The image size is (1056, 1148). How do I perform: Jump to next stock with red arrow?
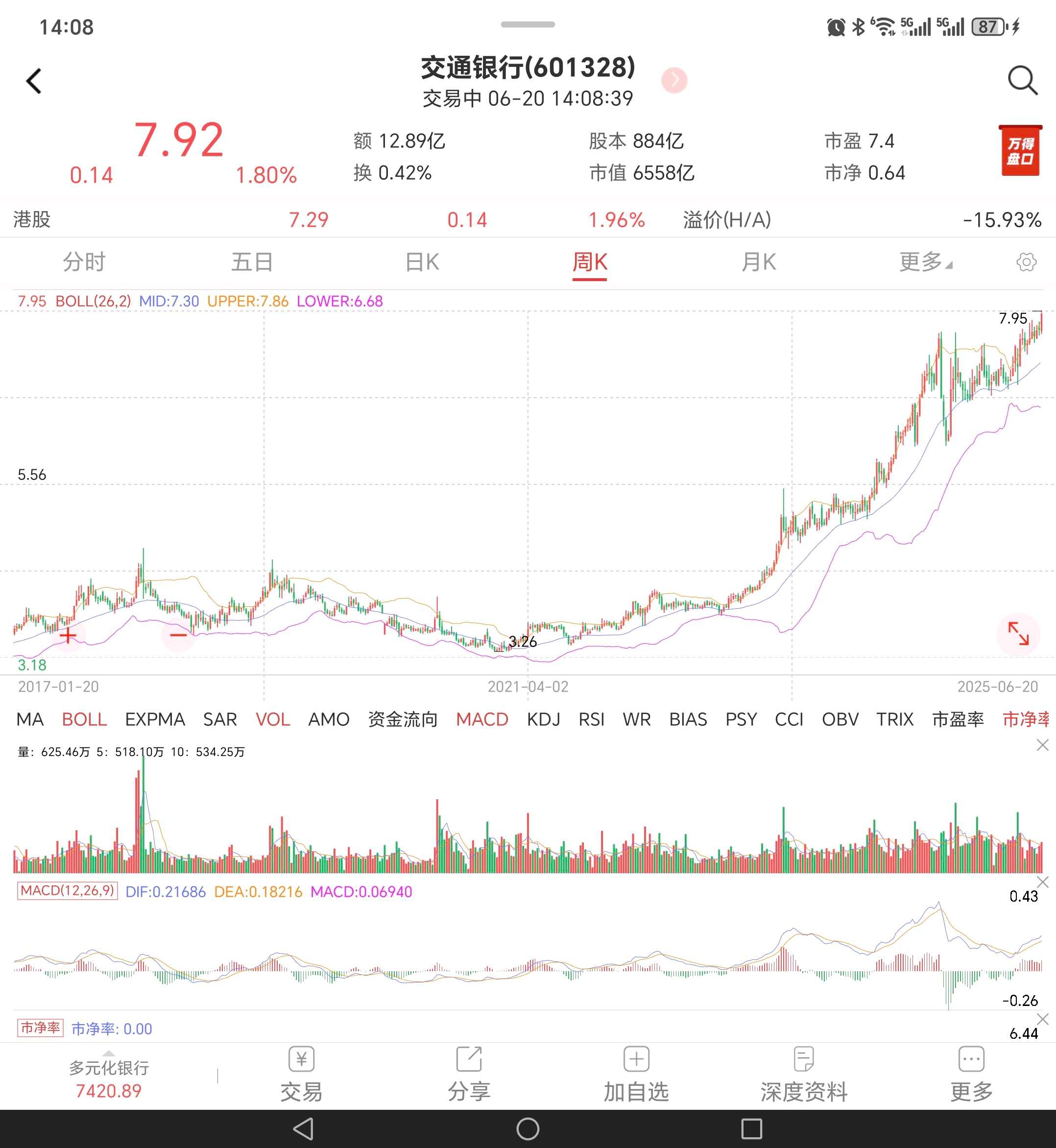674,80
